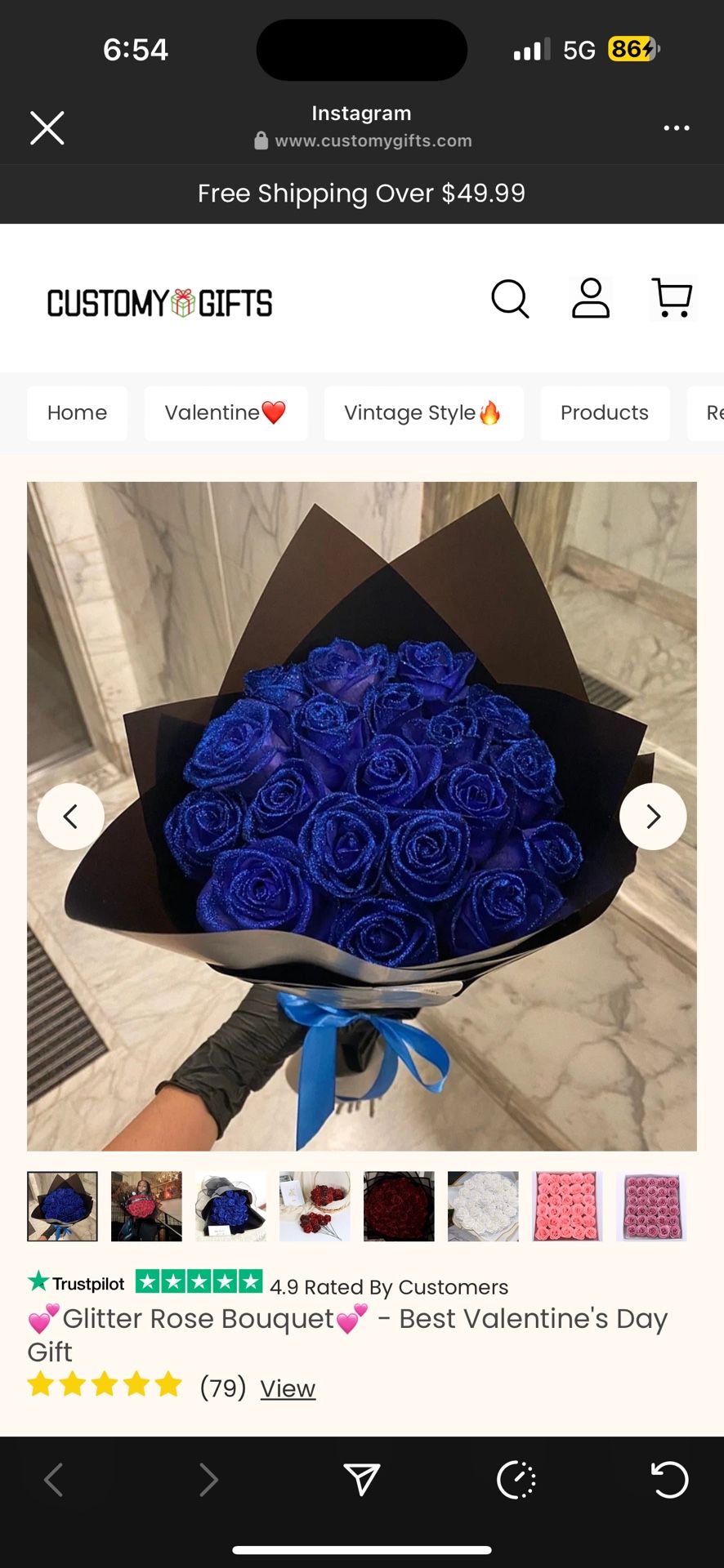Select the woman holding red bouquet thumbnail

146,1206
